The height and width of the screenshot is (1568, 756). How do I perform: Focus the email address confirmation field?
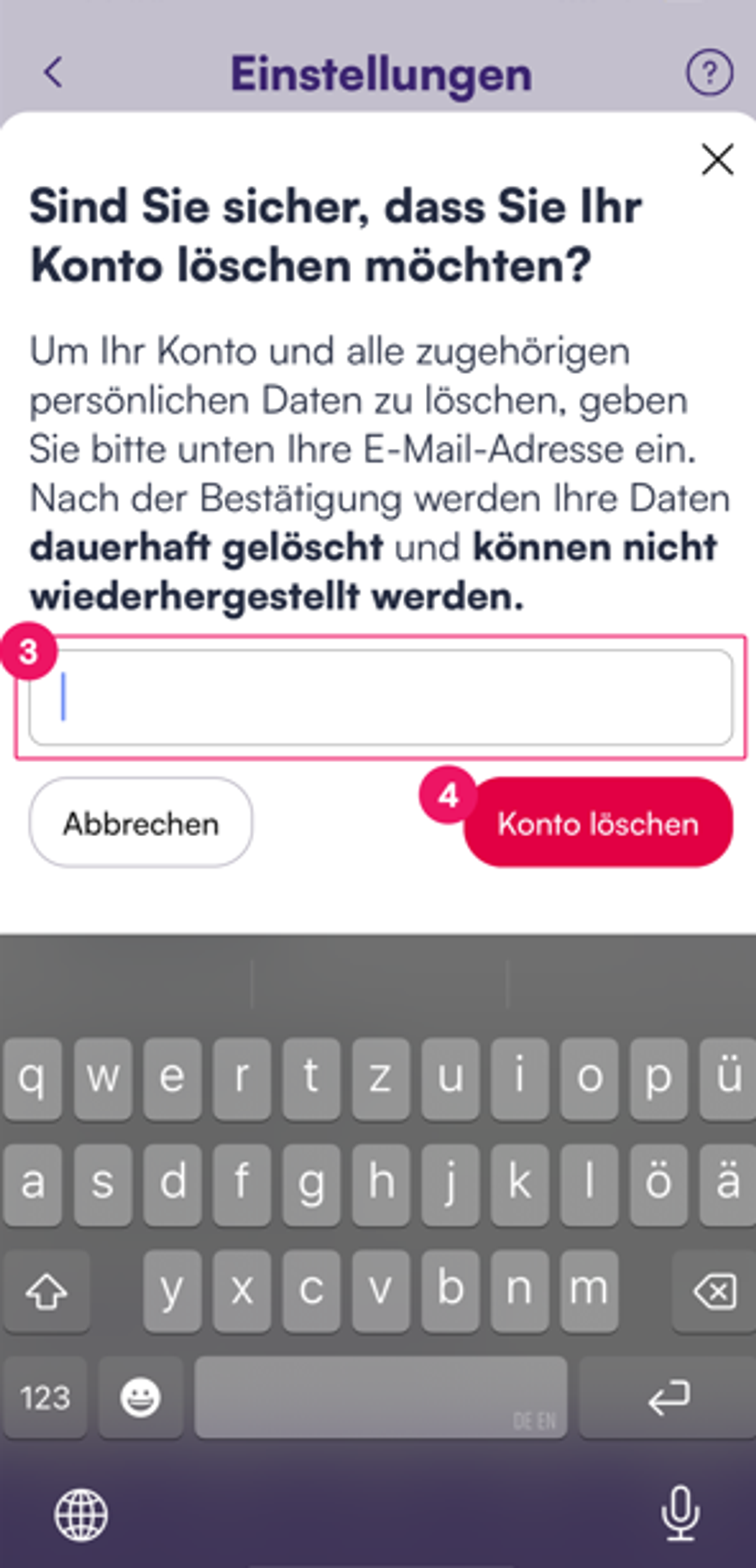tap(381, 698)
